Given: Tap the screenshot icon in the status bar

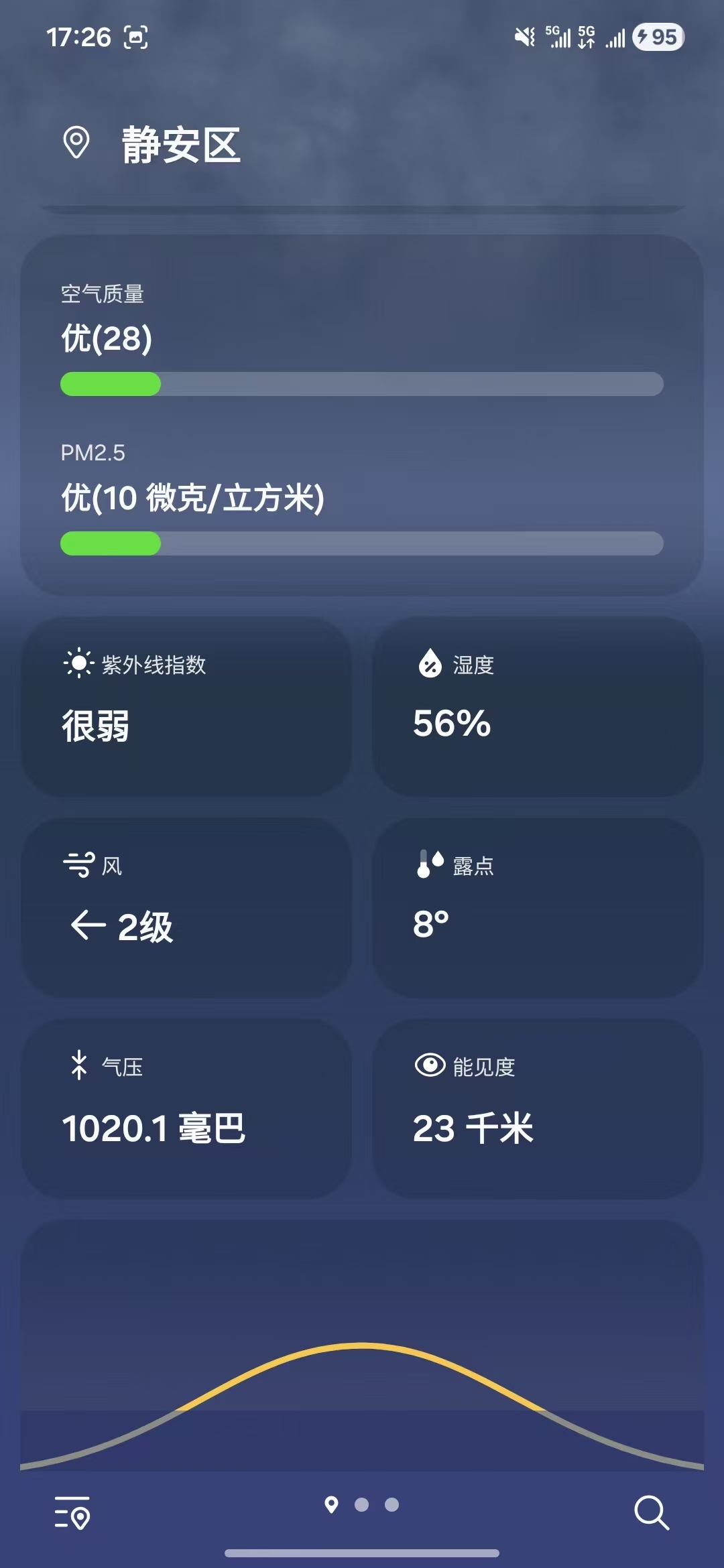Looking at the screenshot, I should [x=137, y=38].
